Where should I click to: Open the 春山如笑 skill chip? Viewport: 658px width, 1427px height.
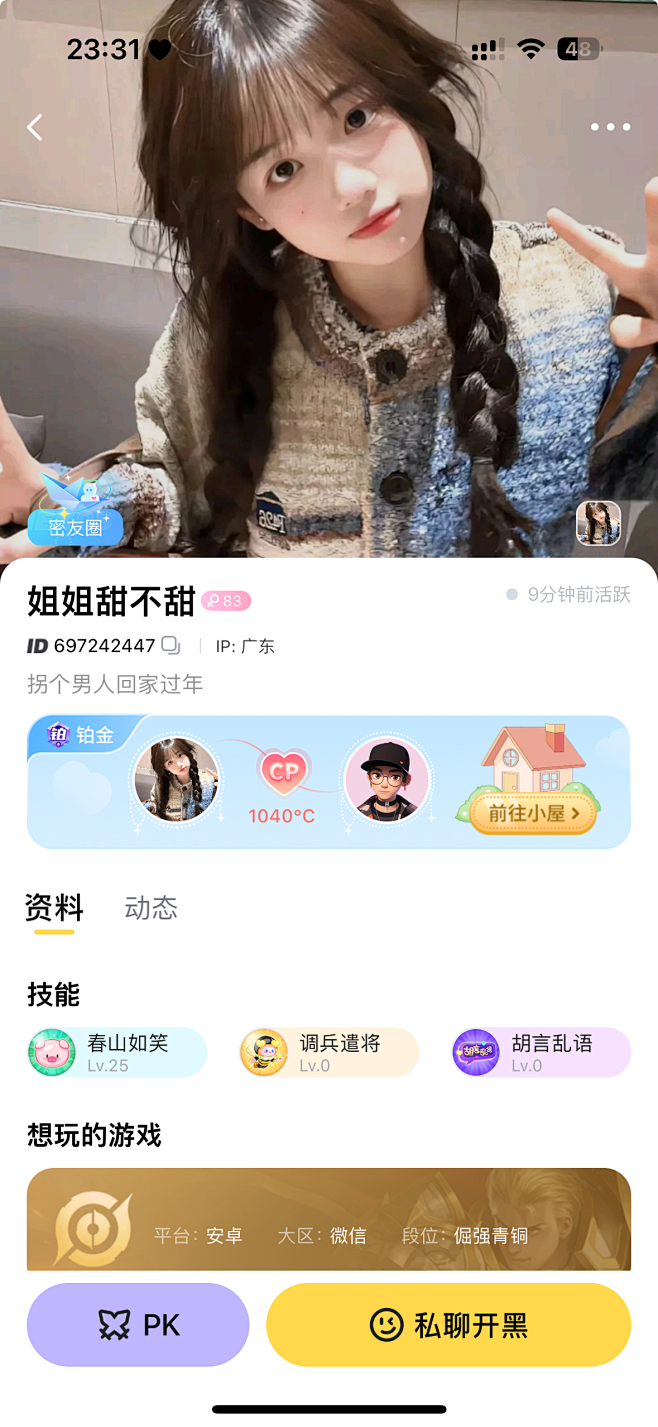point(117,1052)
